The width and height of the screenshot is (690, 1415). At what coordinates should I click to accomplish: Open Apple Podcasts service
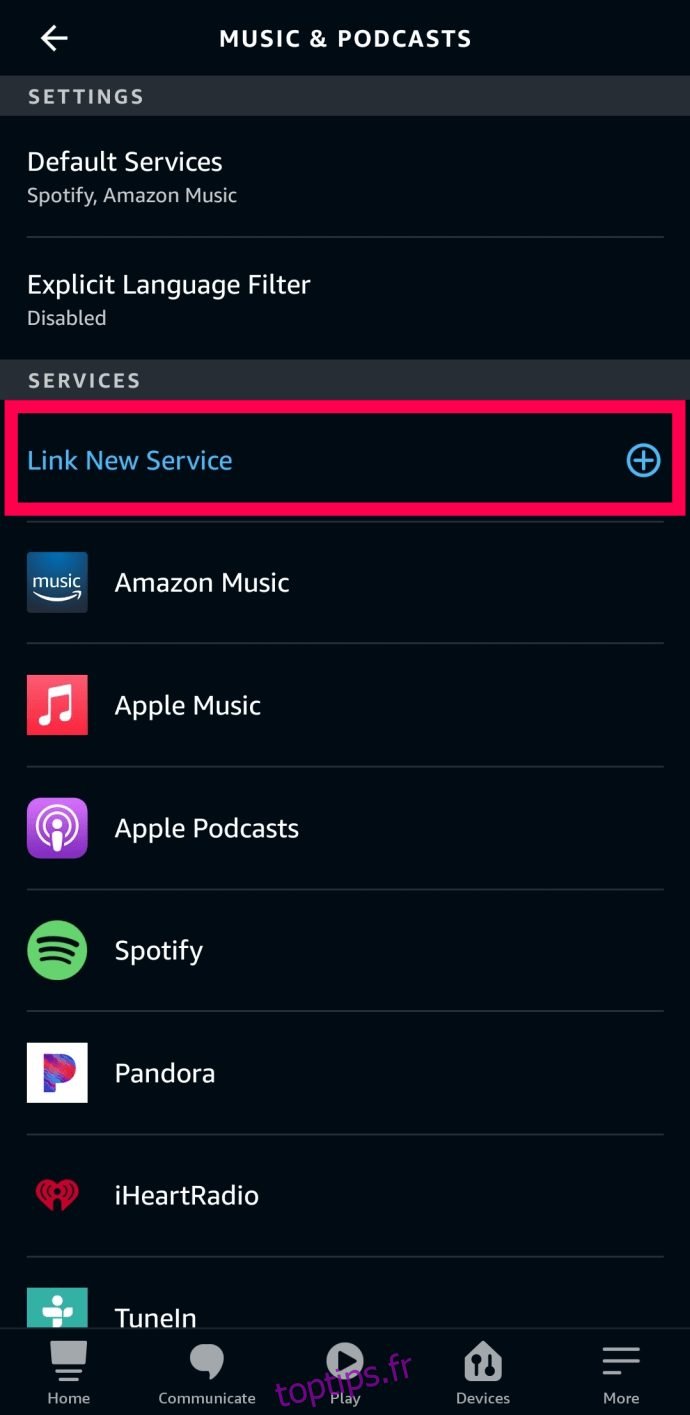(x=345, y=828)
